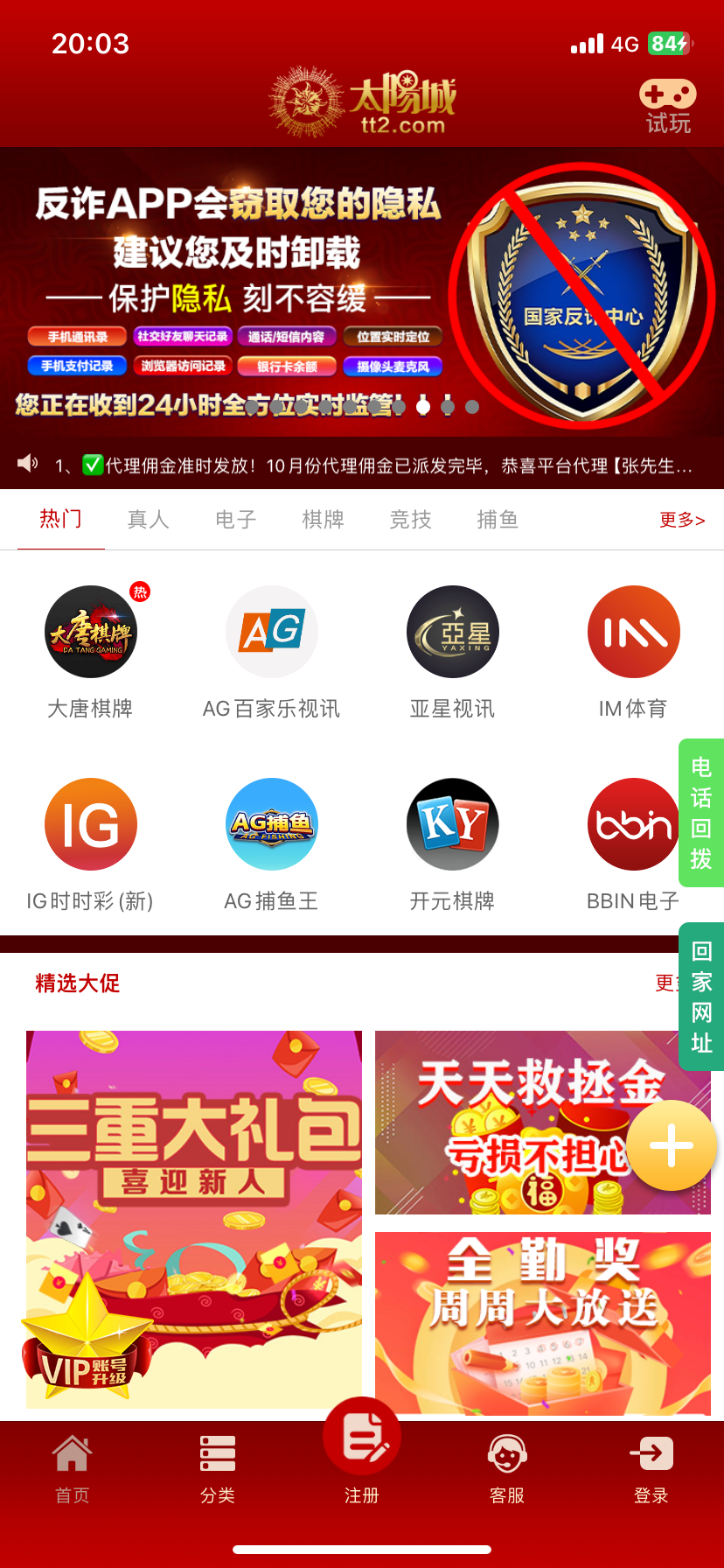The image size is (724, 1568).
Task: Open IM体育 sports
Action: (x=633, y=632)
